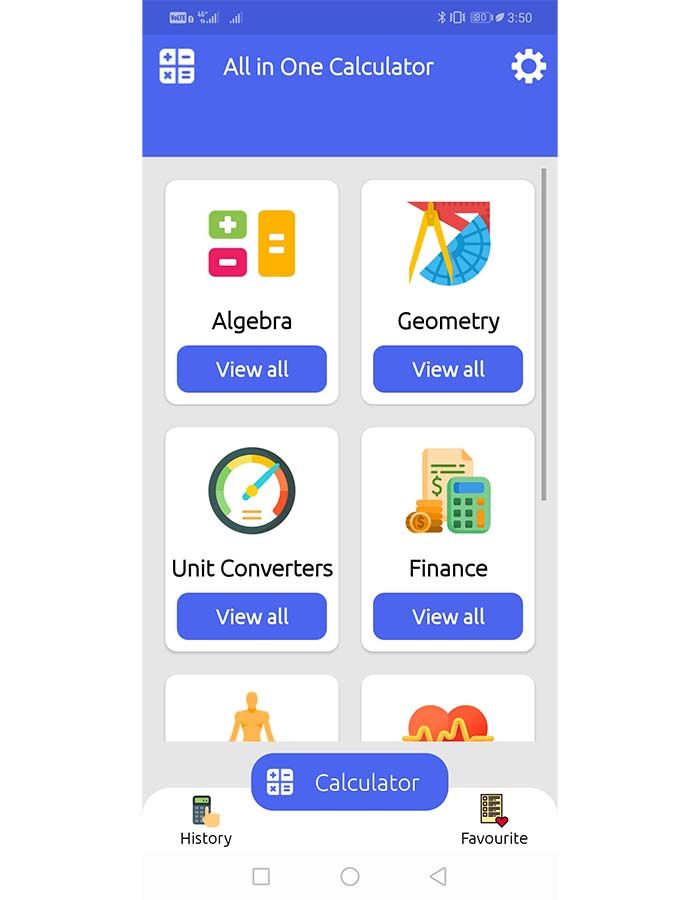This screenshot has height=900, width=700.
Task: View all Algebra calculators
Action: click(x=252, y=369)
